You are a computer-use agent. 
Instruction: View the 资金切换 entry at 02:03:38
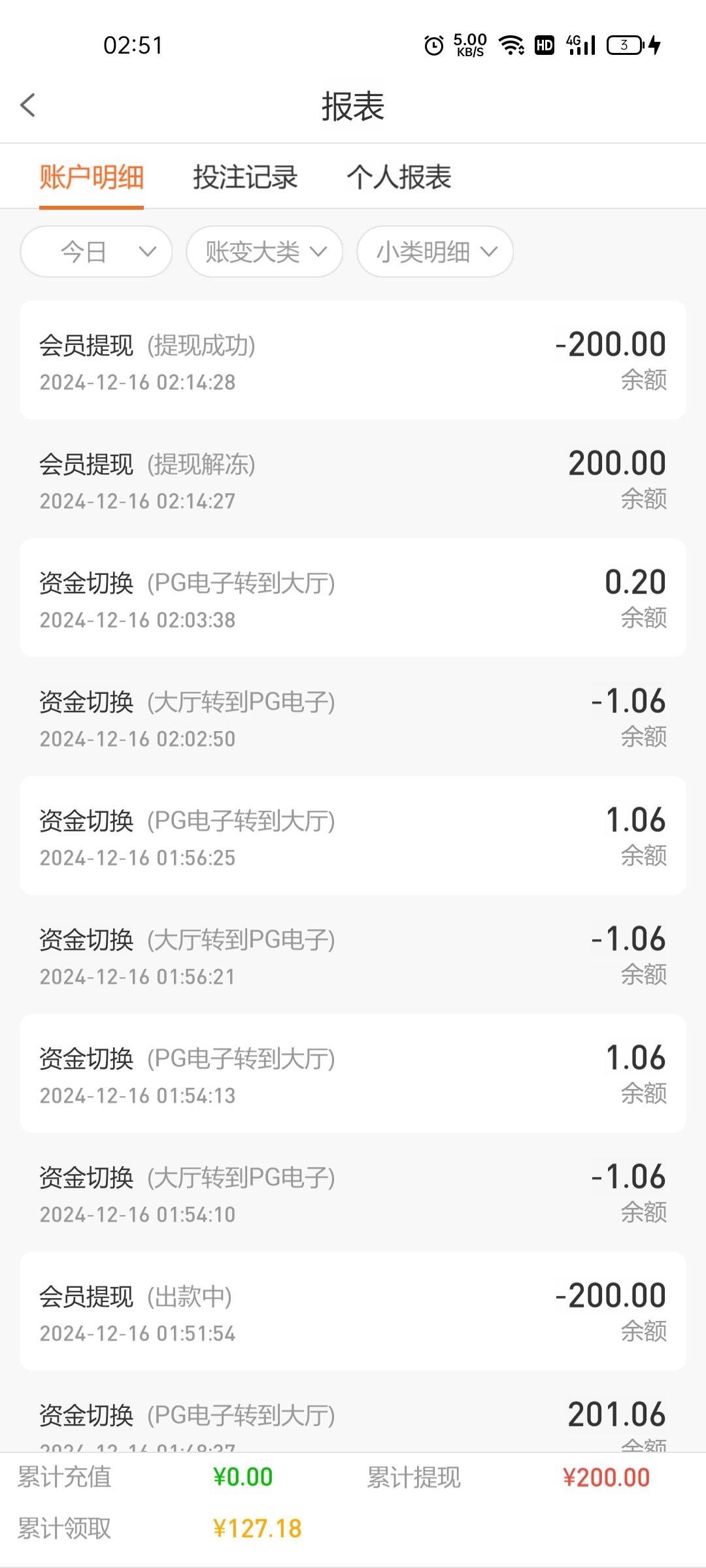[x=353, y=598]
